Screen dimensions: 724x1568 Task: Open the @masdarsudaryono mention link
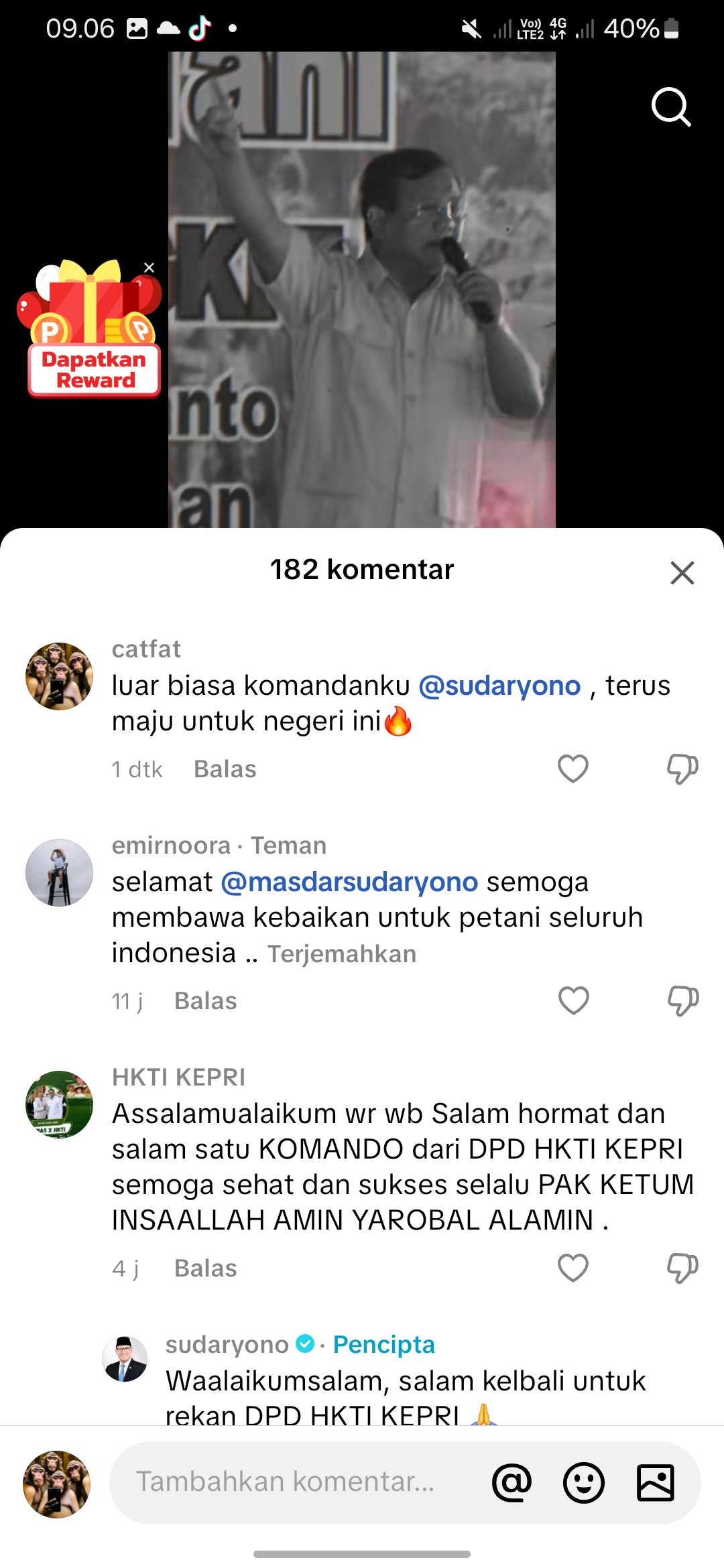click(349, 882)
